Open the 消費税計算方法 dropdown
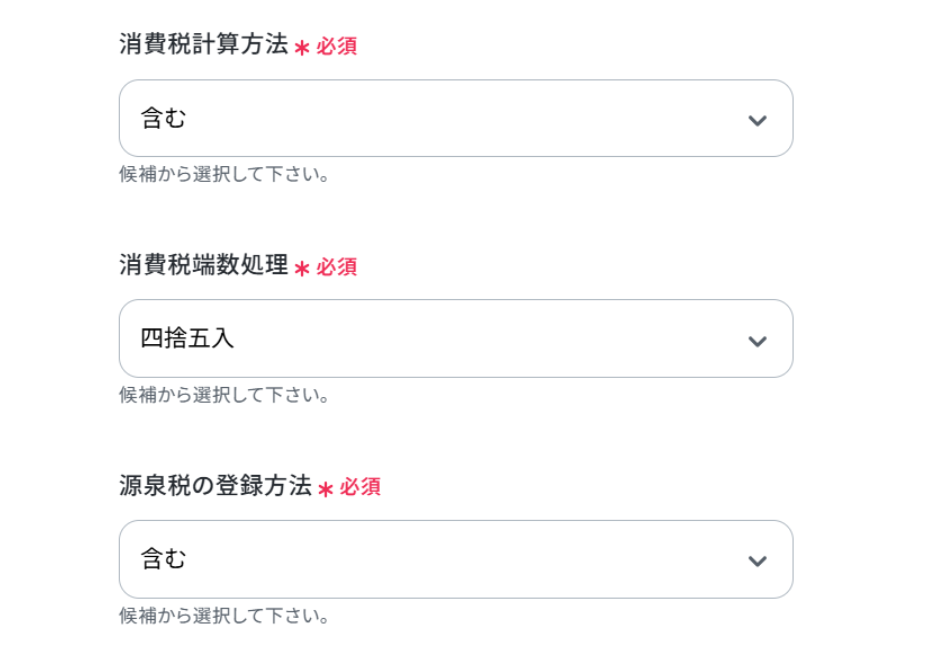Image resolution: width=950 pixels, height=658 pixels. [x=456, y=119]
